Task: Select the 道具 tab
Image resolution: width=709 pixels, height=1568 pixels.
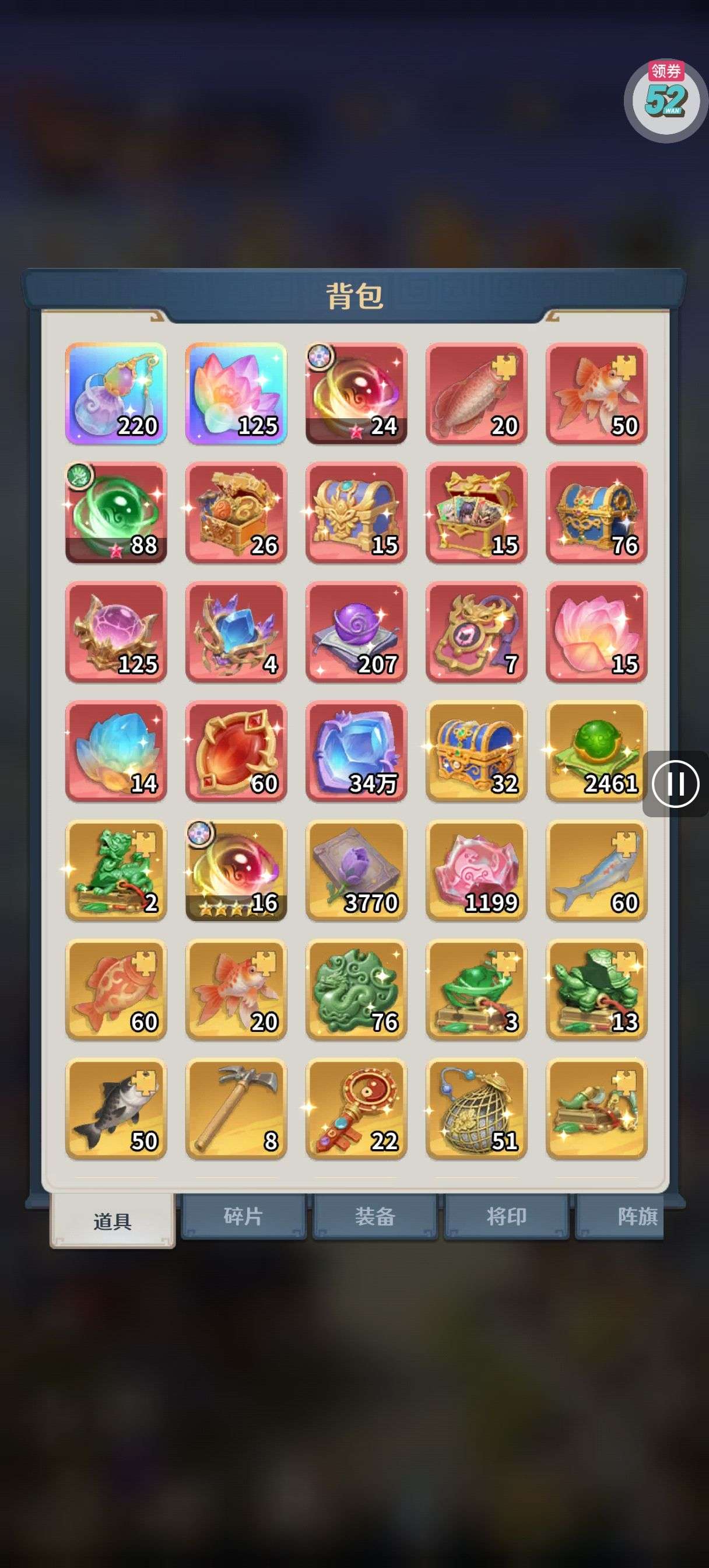Action: [113, 1220]
